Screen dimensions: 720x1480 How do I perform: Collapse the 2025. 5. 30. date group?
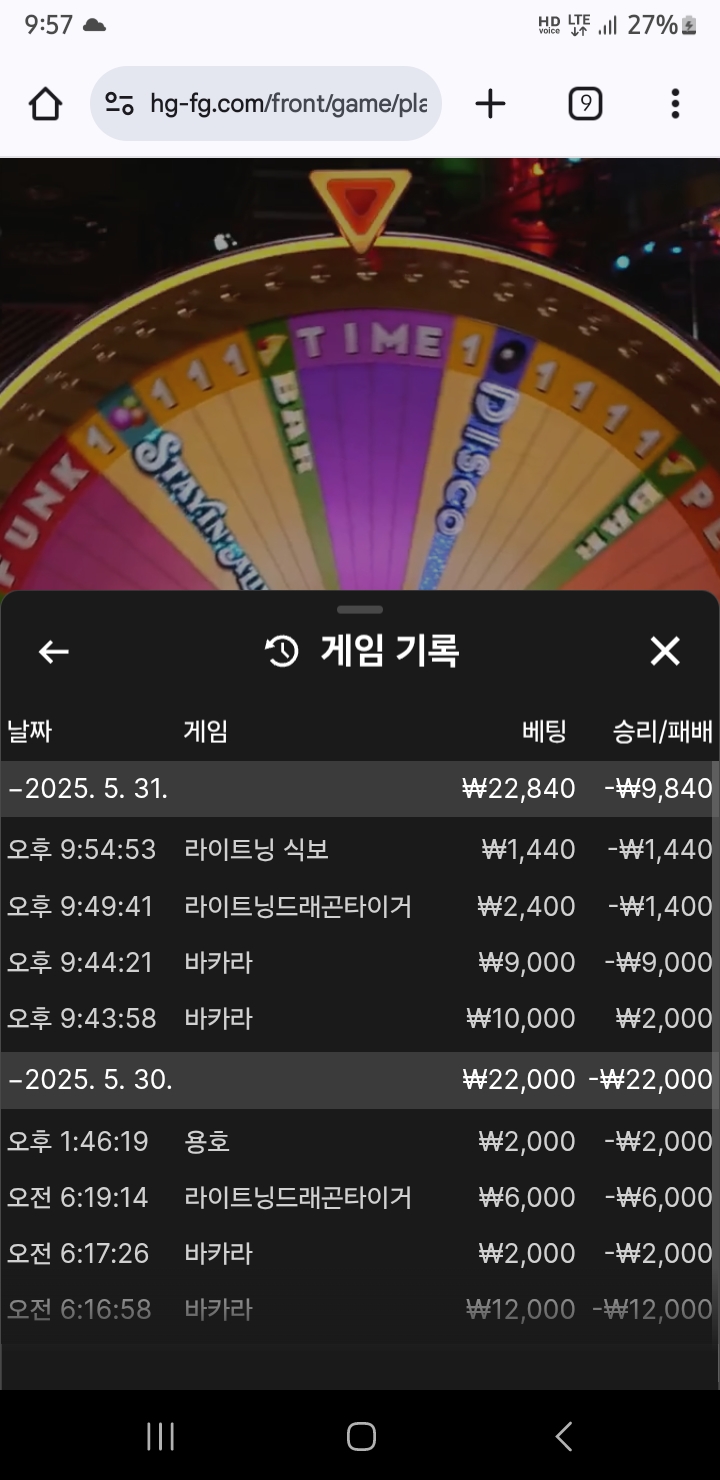point(360,1080)
